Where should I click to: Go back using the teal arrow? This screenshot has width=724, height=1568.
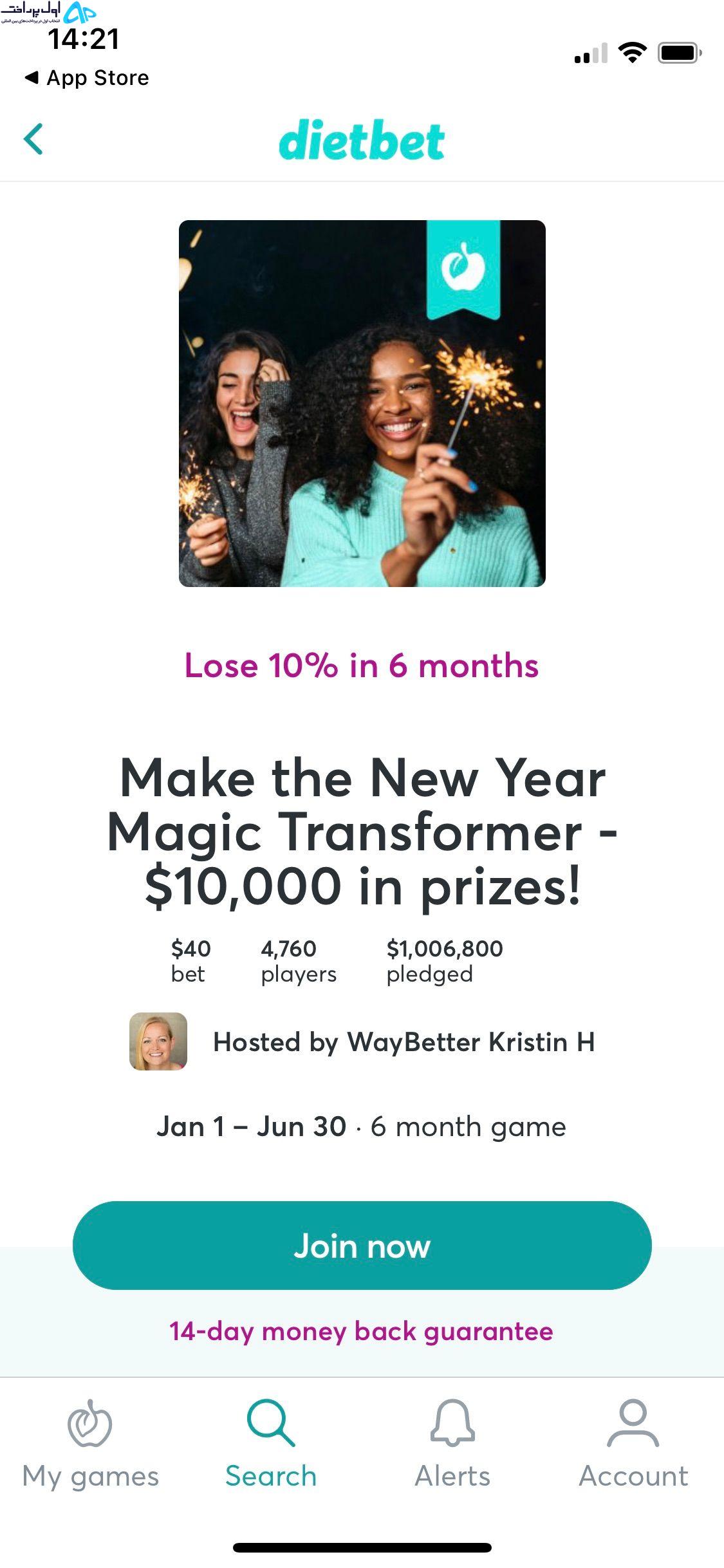click(x=33, y=139)
